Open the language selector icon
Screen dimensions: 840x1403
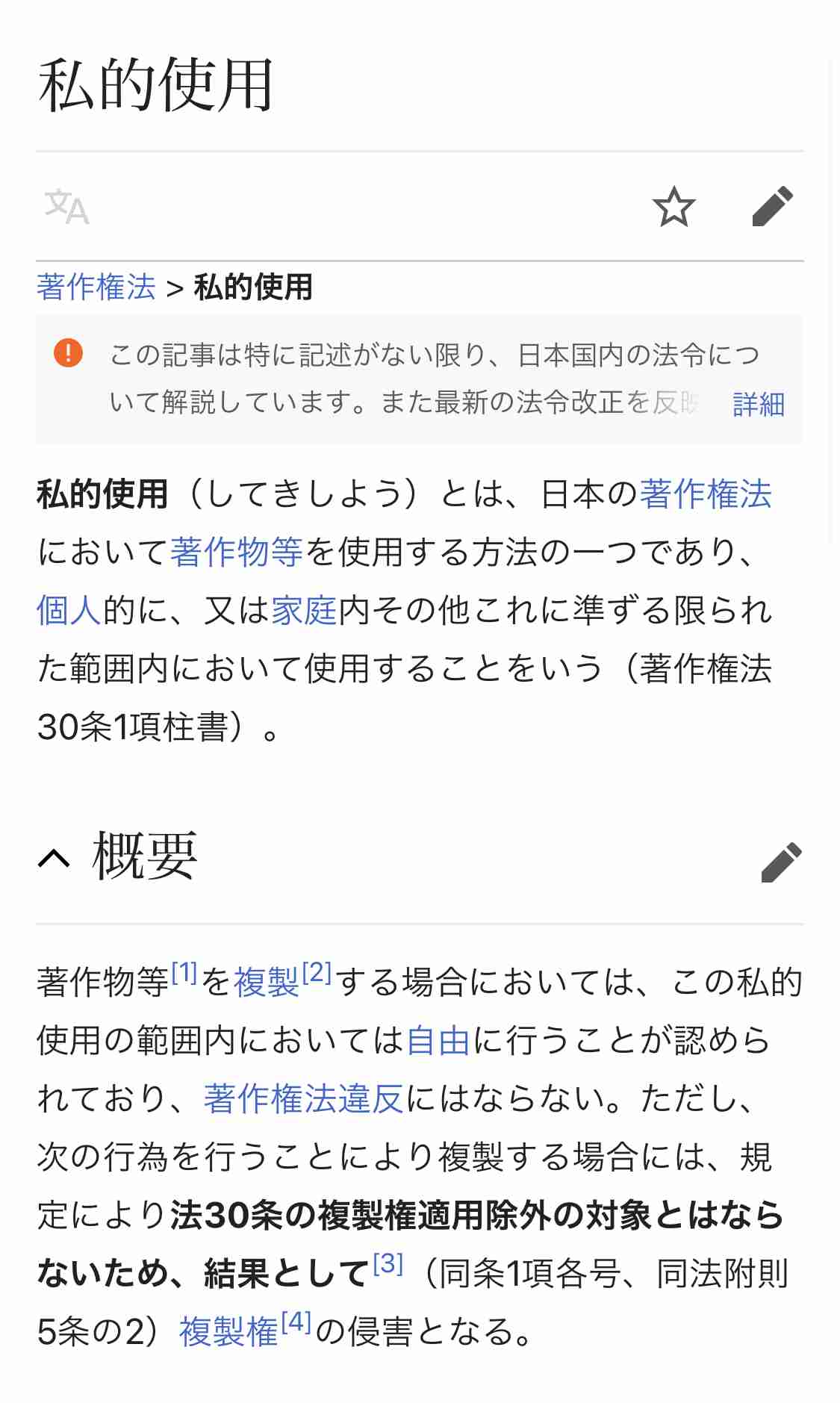[66, 207]
